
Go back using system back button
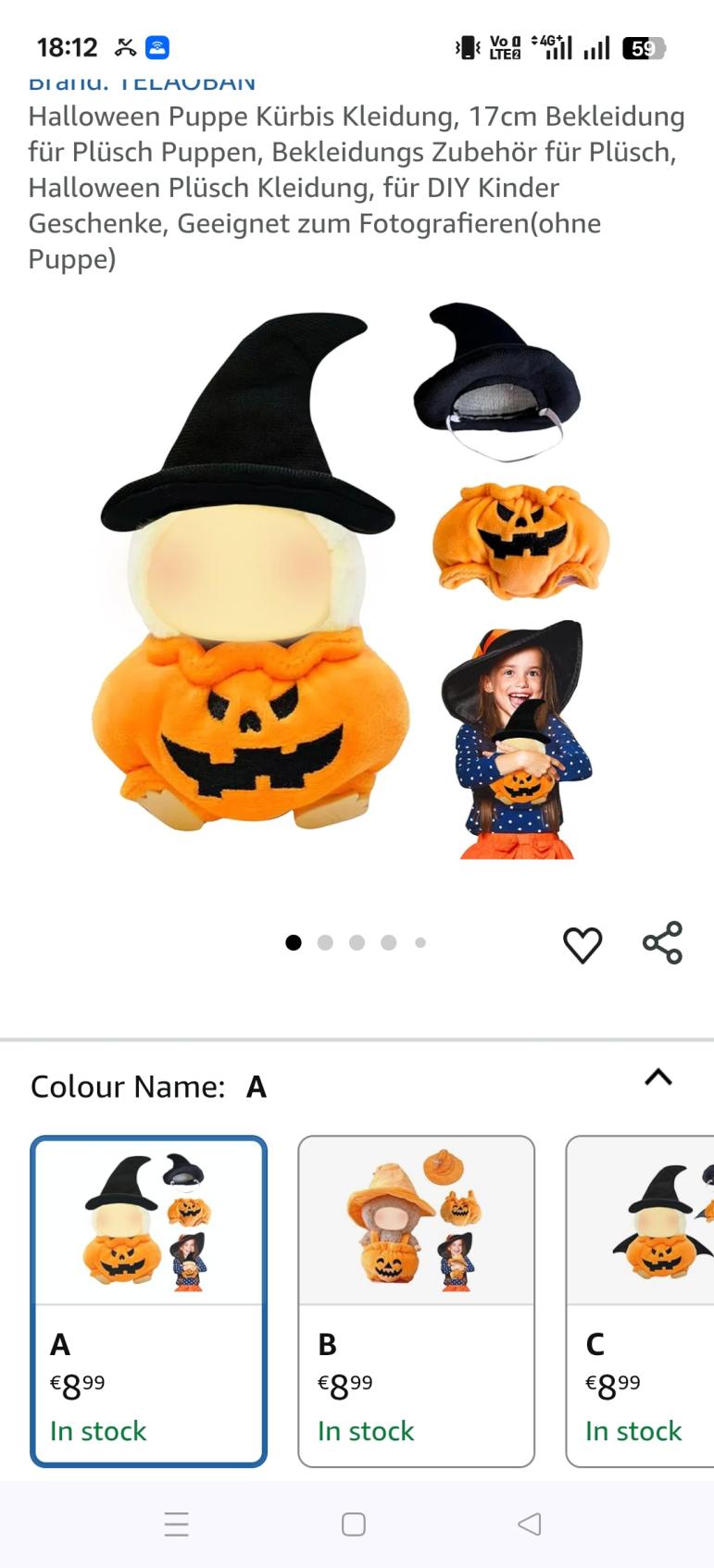click(x=529, y=1524)
